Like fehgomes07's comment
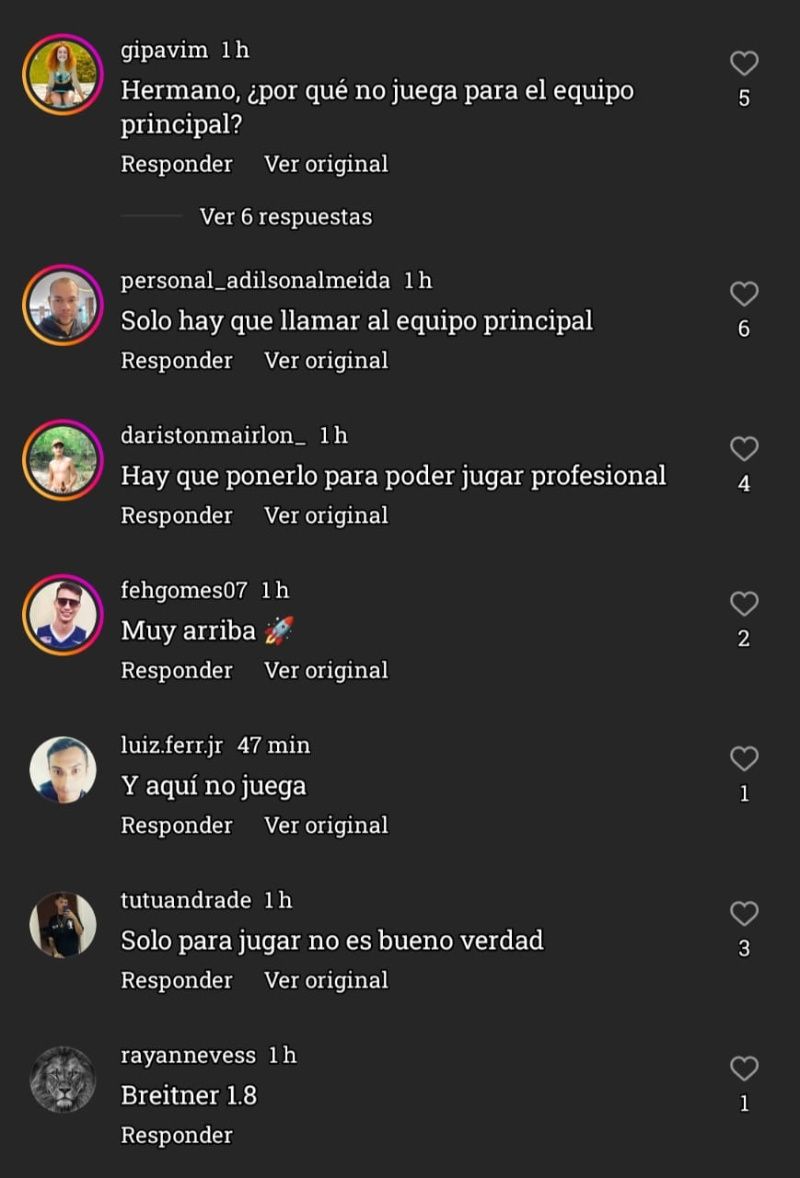This screenshot has height=1178, width=800. pyautogui.click(x=743, y=604)
